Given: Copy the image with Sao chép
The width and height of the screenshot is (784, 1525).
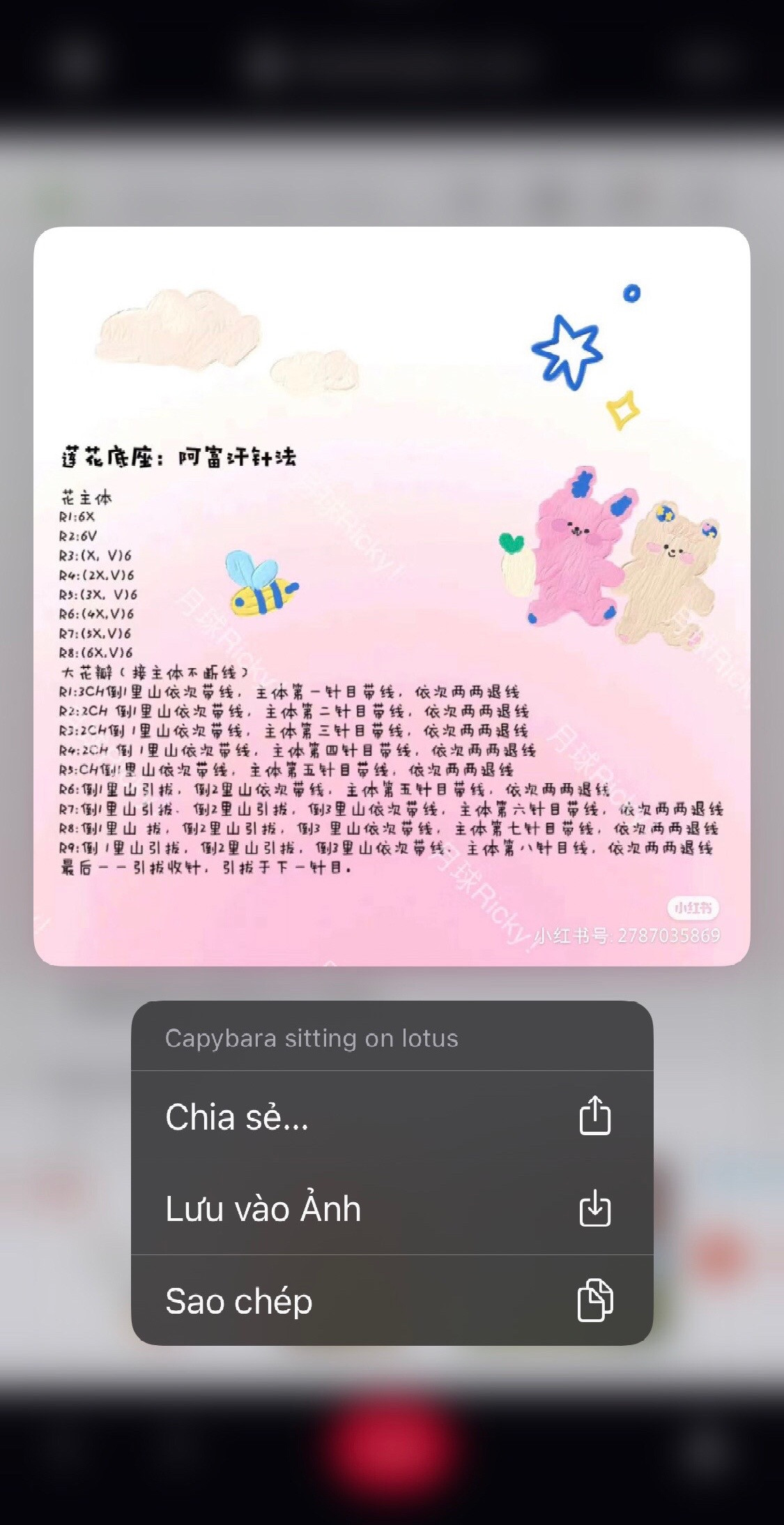Looking at the screenshot, I should pos(391,1301).
